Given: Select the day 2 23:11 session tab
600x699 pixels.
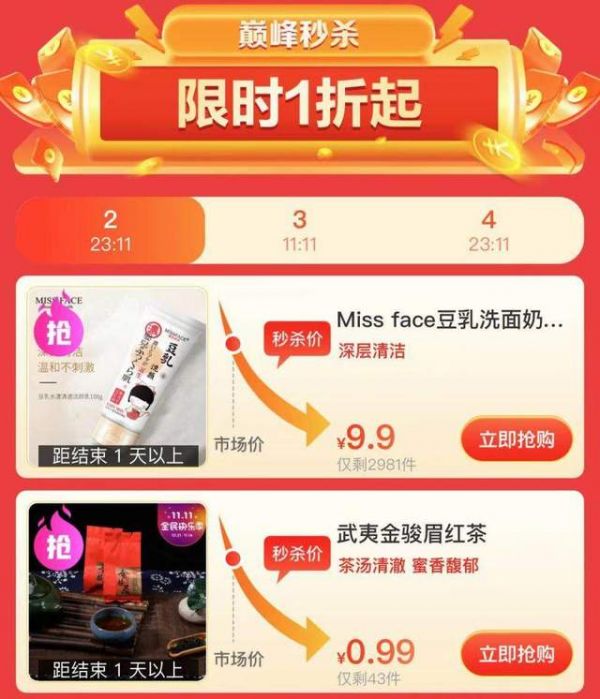Looking at the screenshot, I should tap(110, 230).
